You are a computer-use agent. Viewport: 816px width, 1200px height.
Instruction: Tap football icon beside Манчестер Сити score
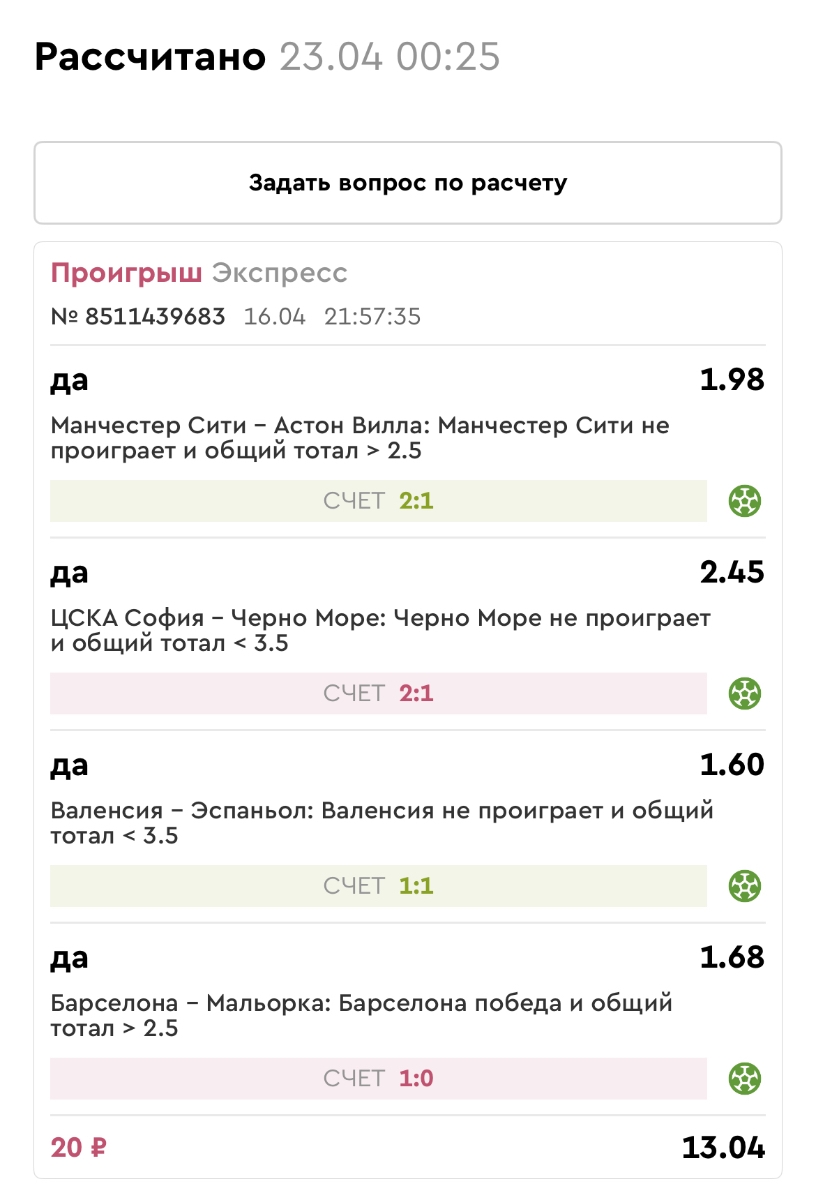(x=745, y=500)
